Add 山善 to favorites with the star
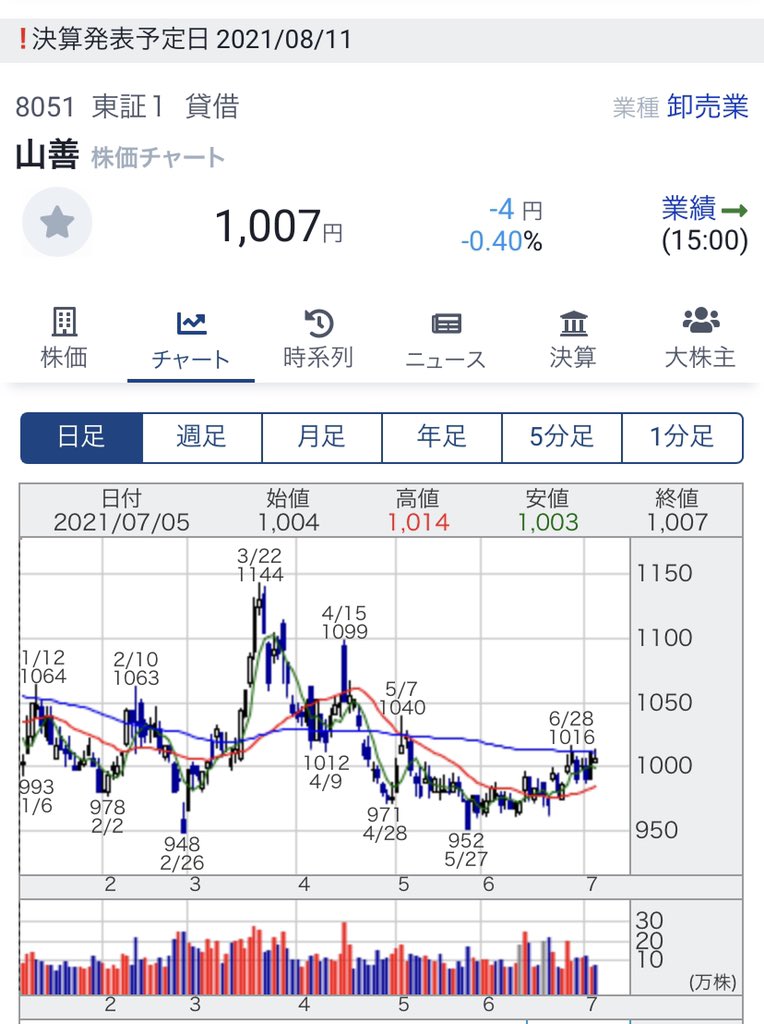This screenshot has height=1024, width=764. point(57,222)
